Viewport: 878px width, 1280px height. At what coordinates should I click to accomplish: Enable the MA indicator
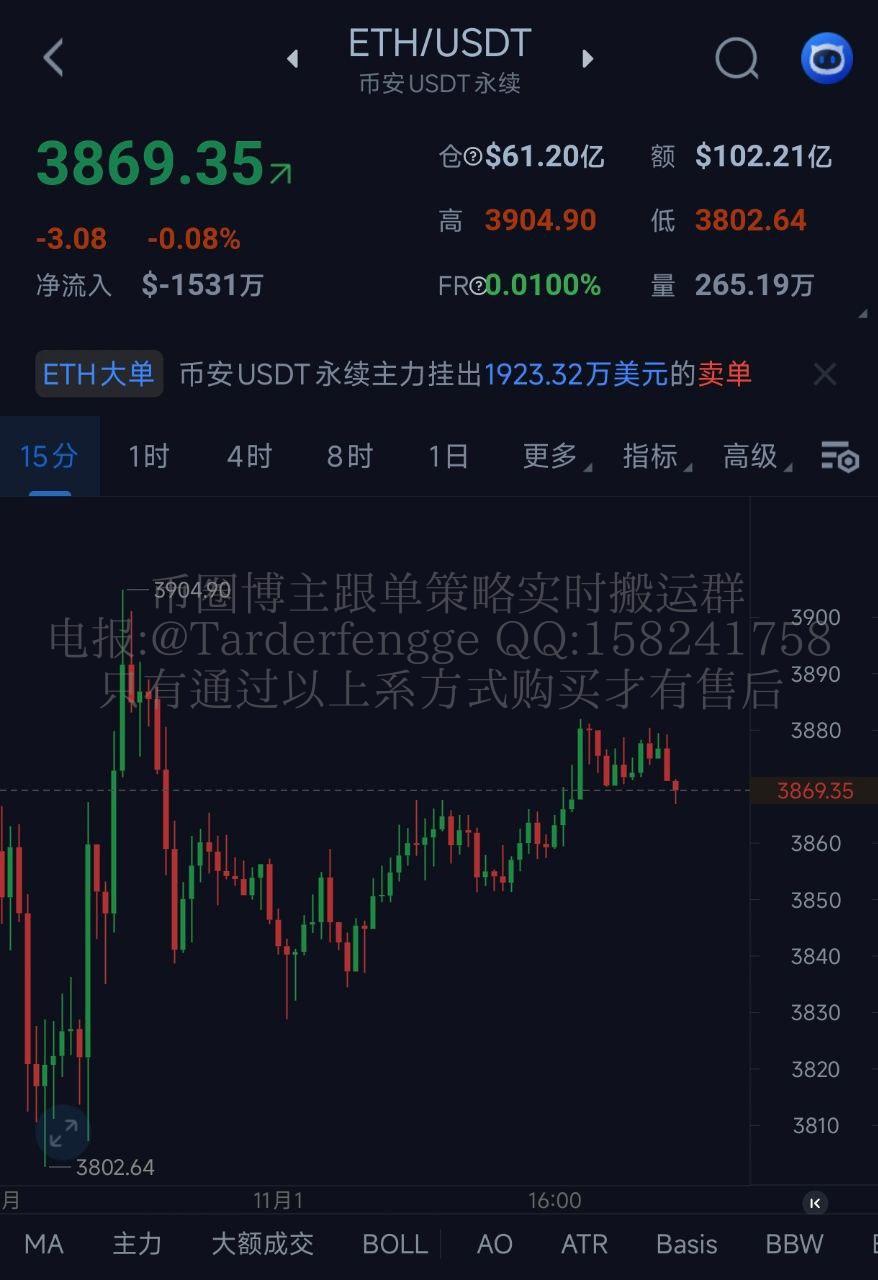coord(44,1244)
